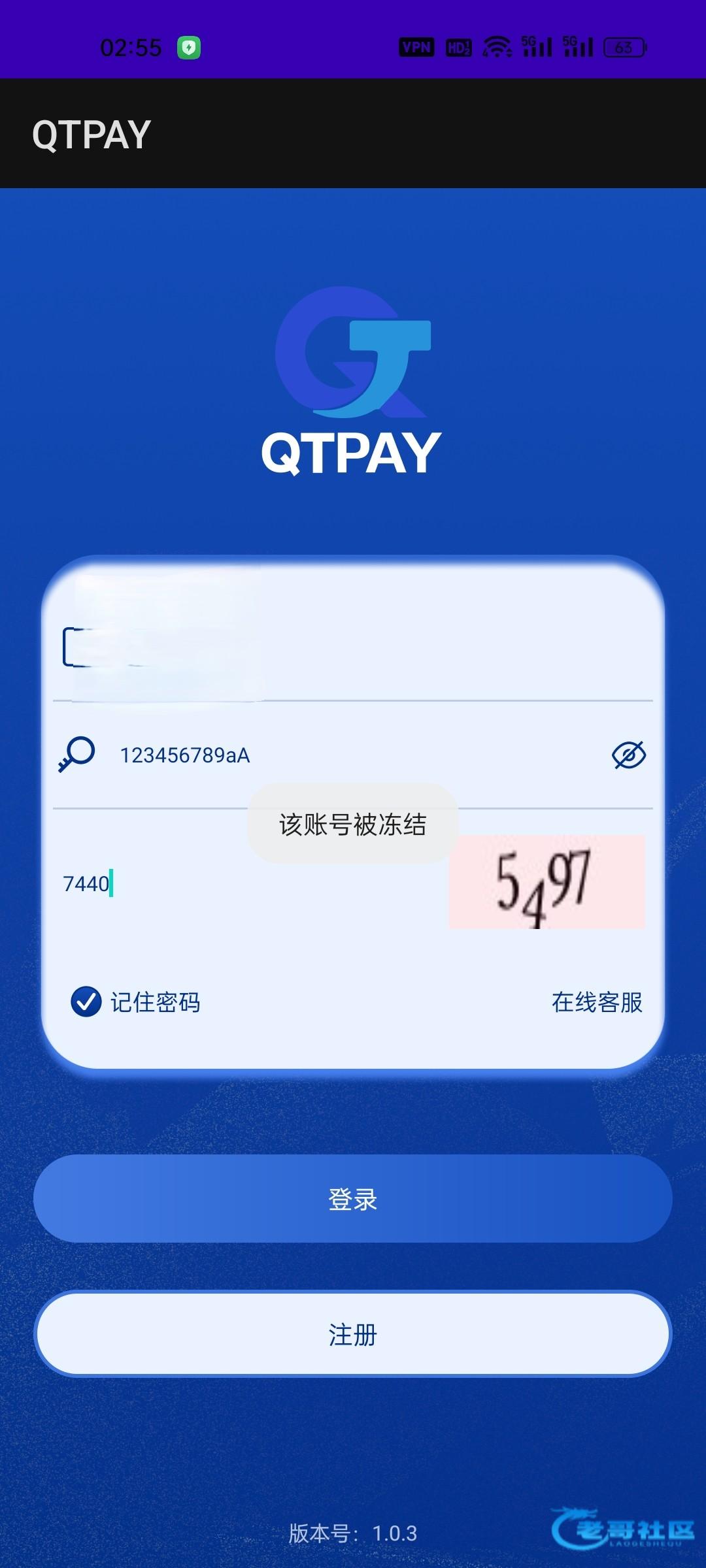
Task: Open the 注册 registration button
Action: [x=353, y=1334]
